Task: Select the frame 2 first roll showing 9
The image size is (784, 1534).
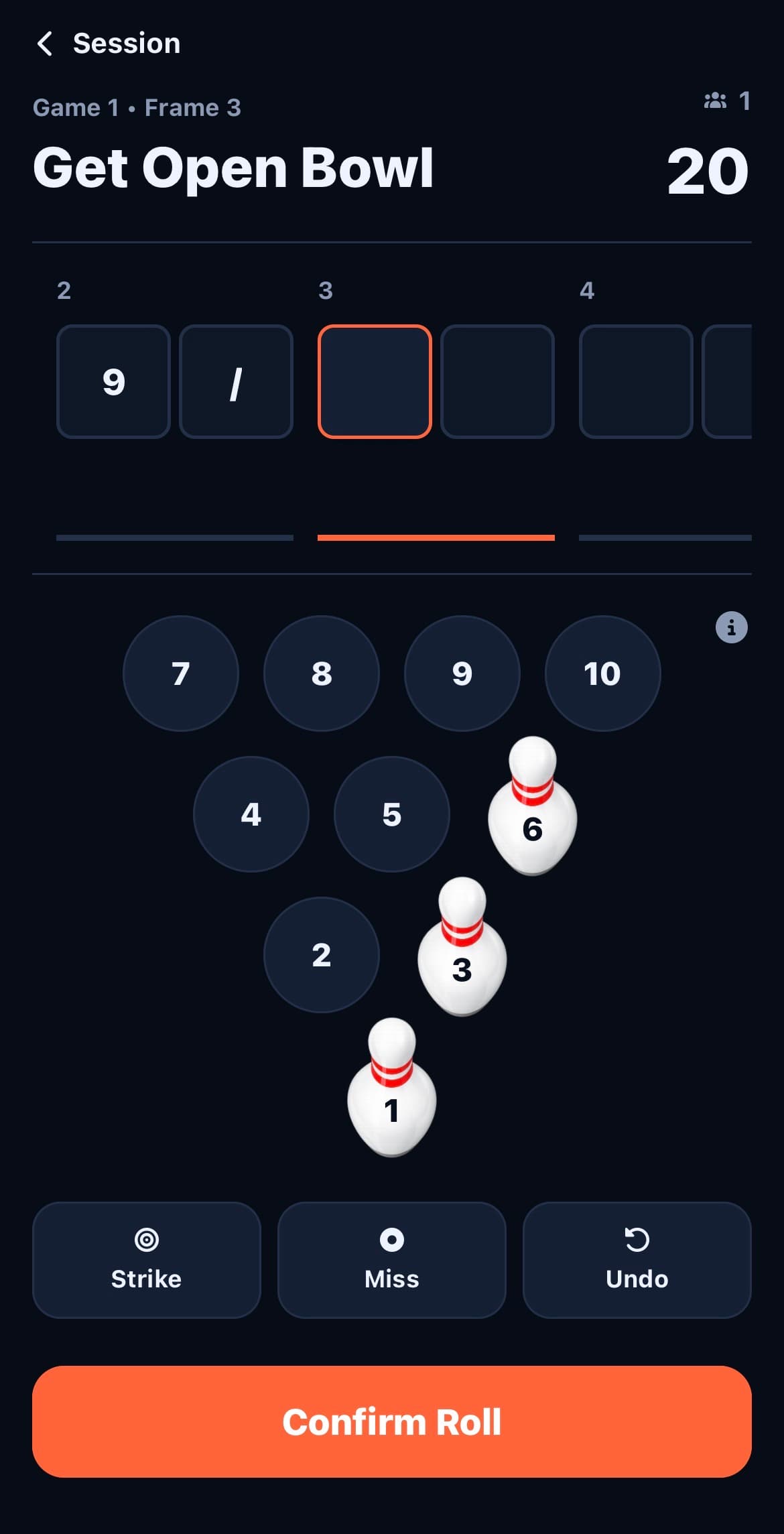Action: coord(113,381)
